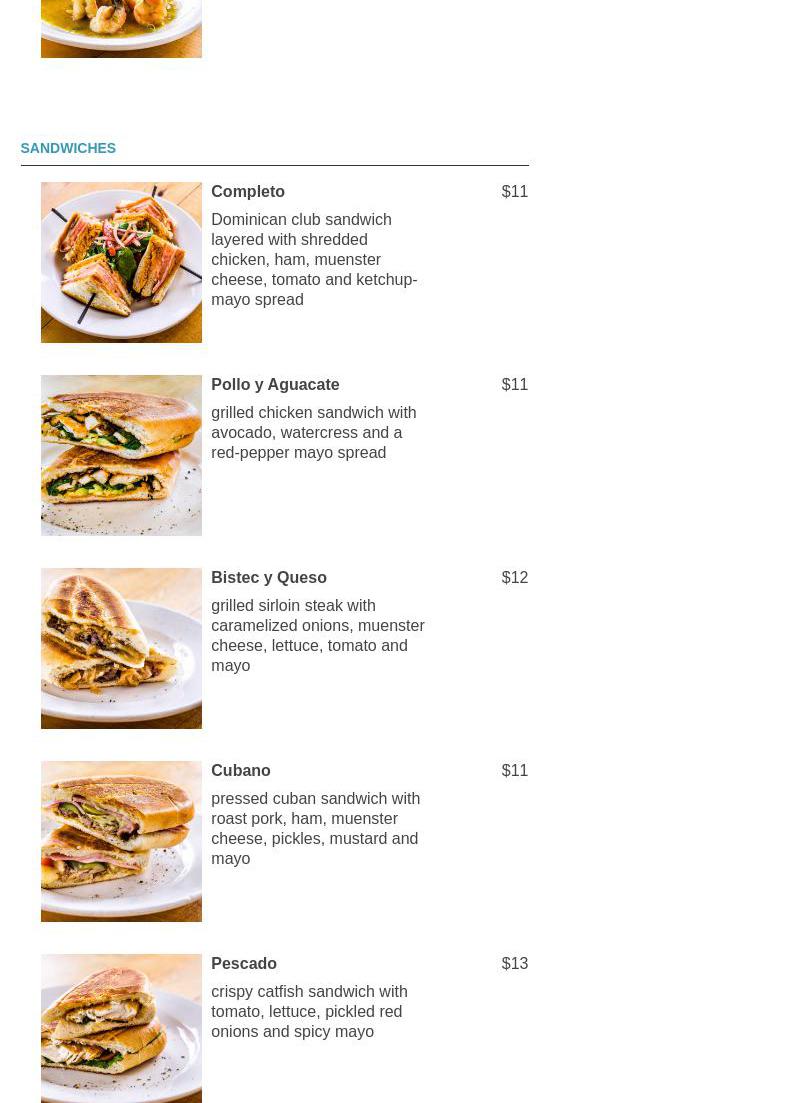Screen dimensions: 789x1103
Task: Select the Pescado sandwich photo
Action: 121,1030
